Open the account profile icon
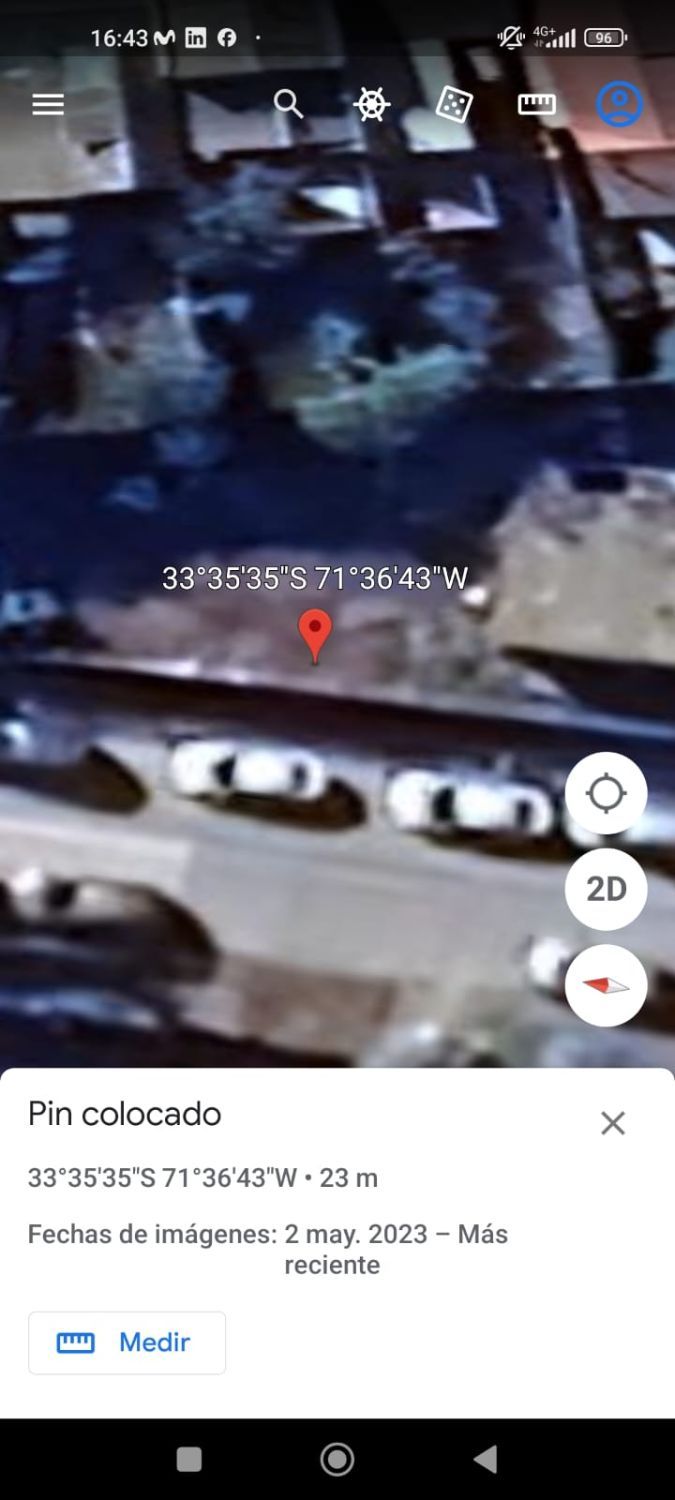This screenshot has width=675, height=1500. [x=620, y=104]
